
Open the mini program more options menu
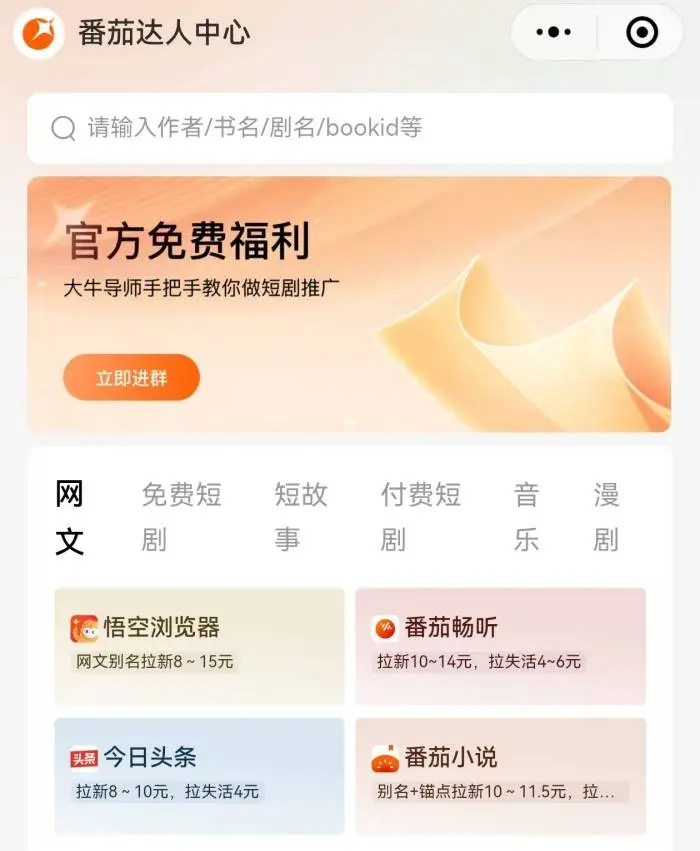(x=553, y=33)
